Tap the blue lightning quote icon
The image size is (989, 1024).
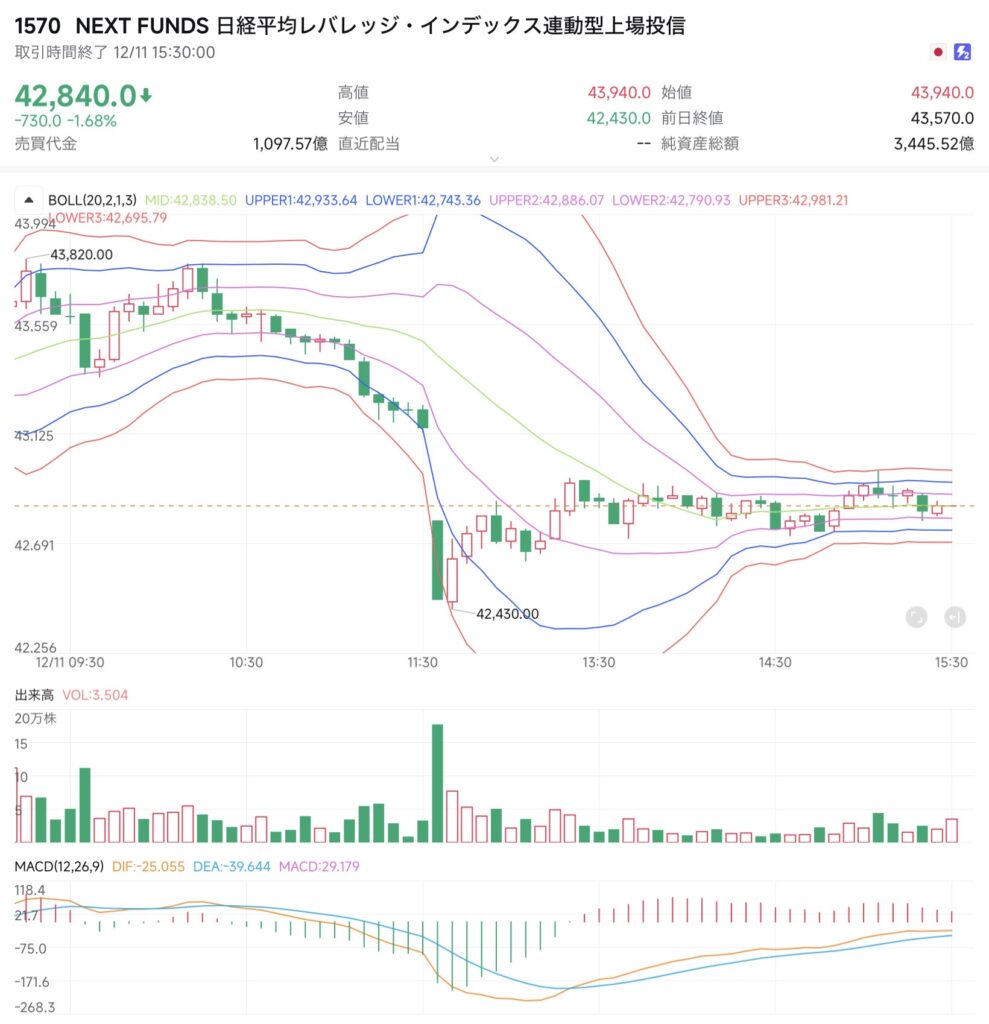point(963,52)
